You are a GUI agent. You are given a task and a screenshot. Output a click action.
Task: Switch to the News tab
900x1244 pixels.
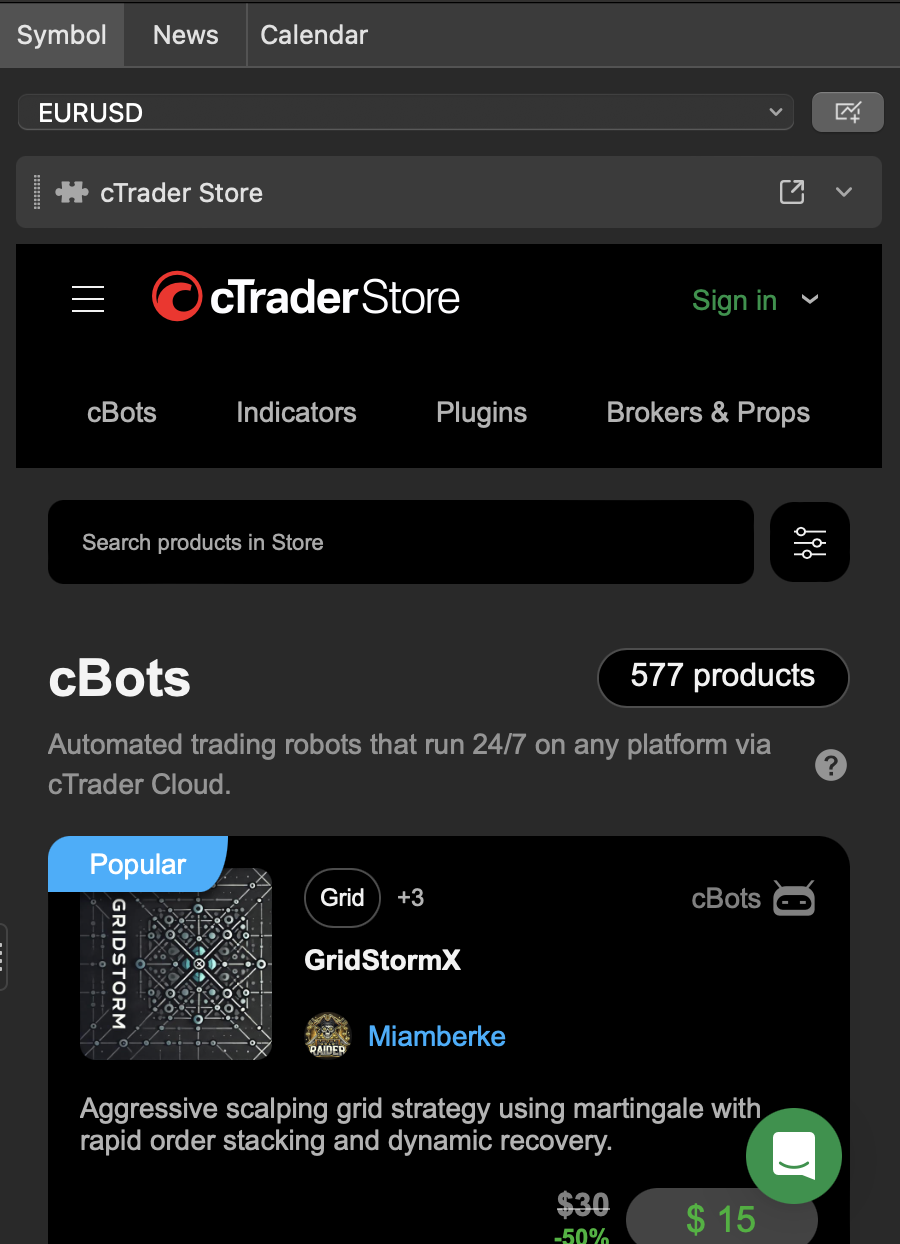click(x=184, y=34)
